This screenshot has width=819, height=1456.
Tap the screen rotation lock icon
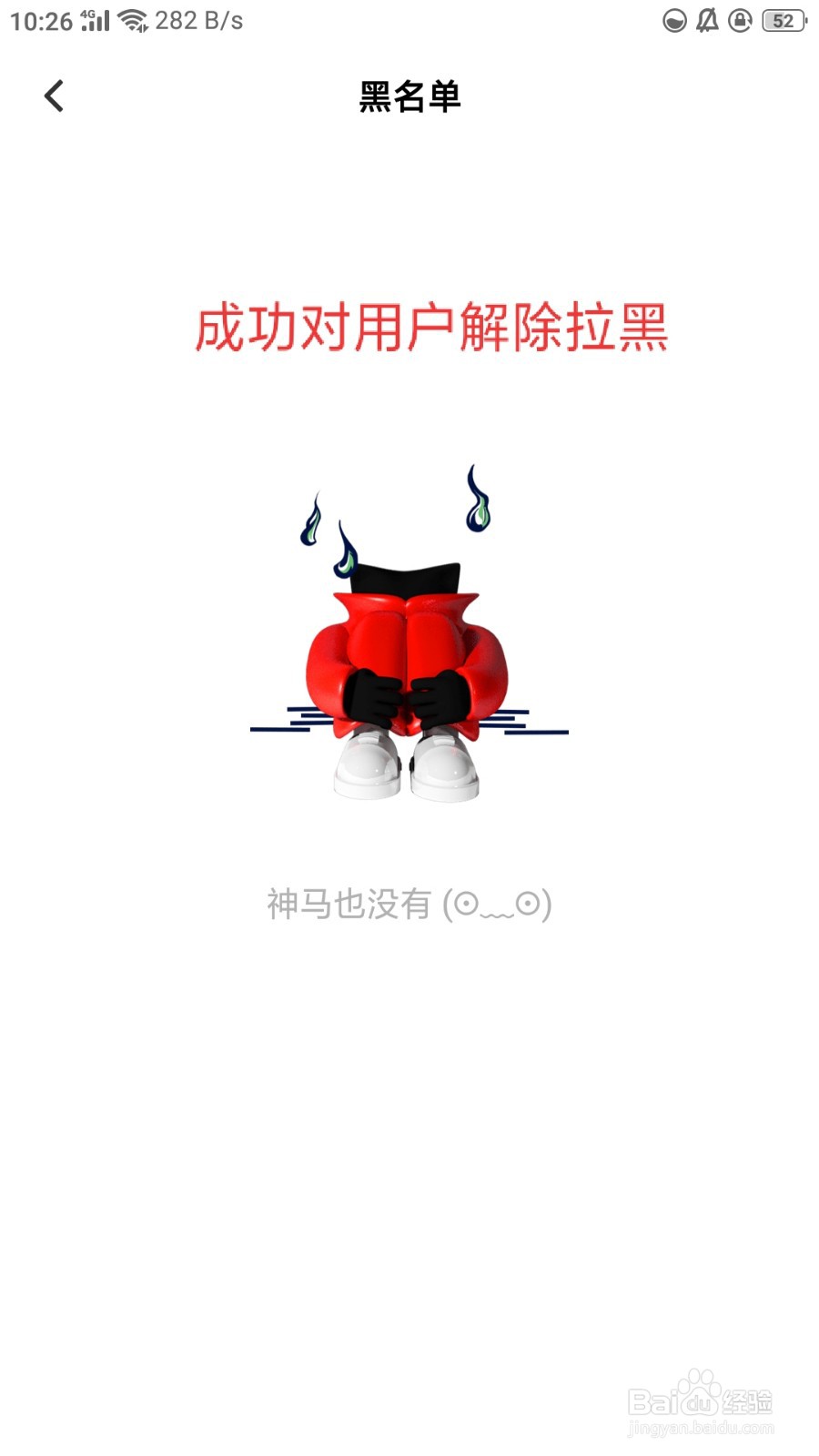(x=741, y=21)
